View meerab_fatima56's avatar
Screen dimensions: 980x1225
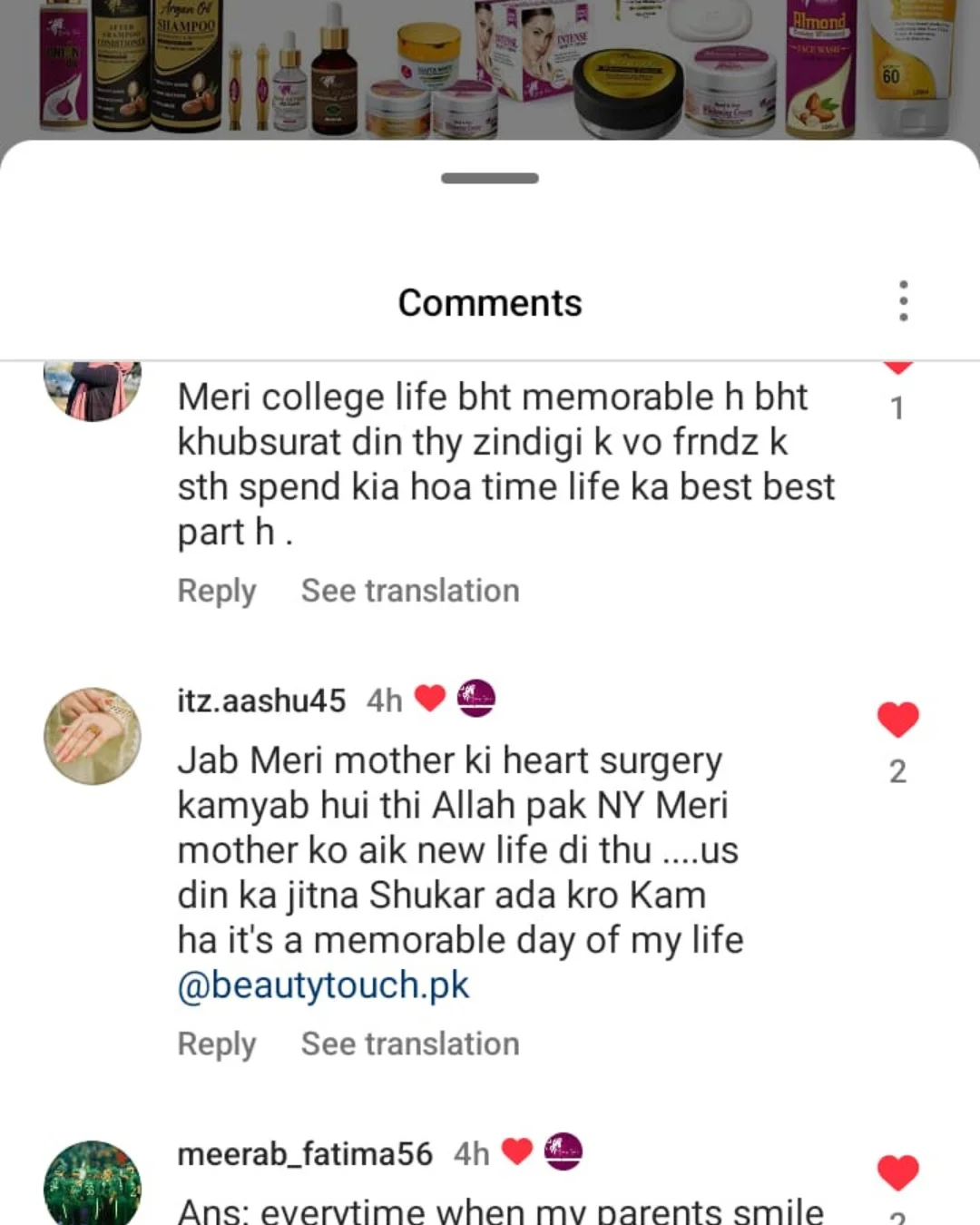93,1184
